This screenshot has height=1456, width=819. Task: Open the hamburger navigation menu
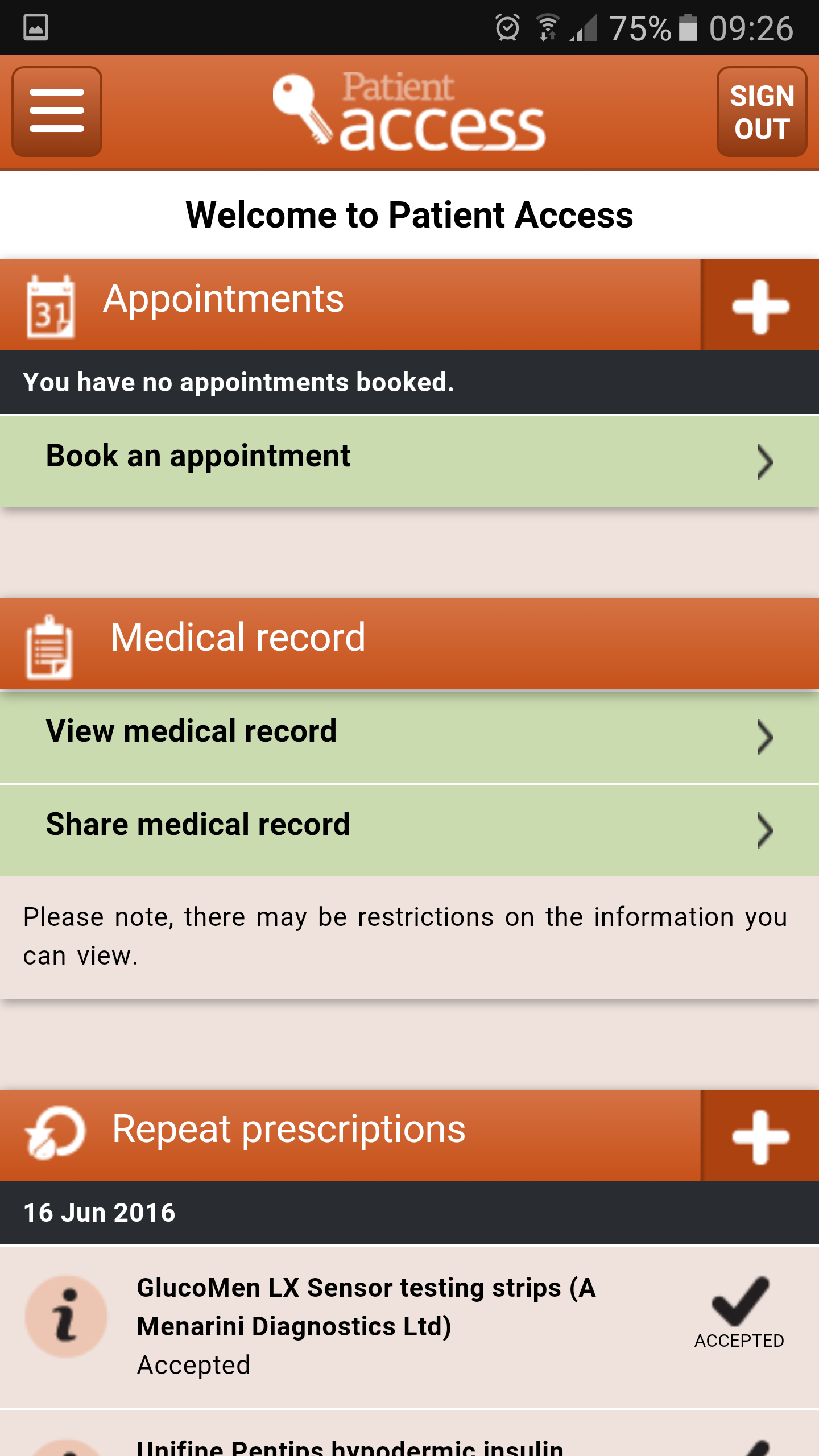point(57,111)
